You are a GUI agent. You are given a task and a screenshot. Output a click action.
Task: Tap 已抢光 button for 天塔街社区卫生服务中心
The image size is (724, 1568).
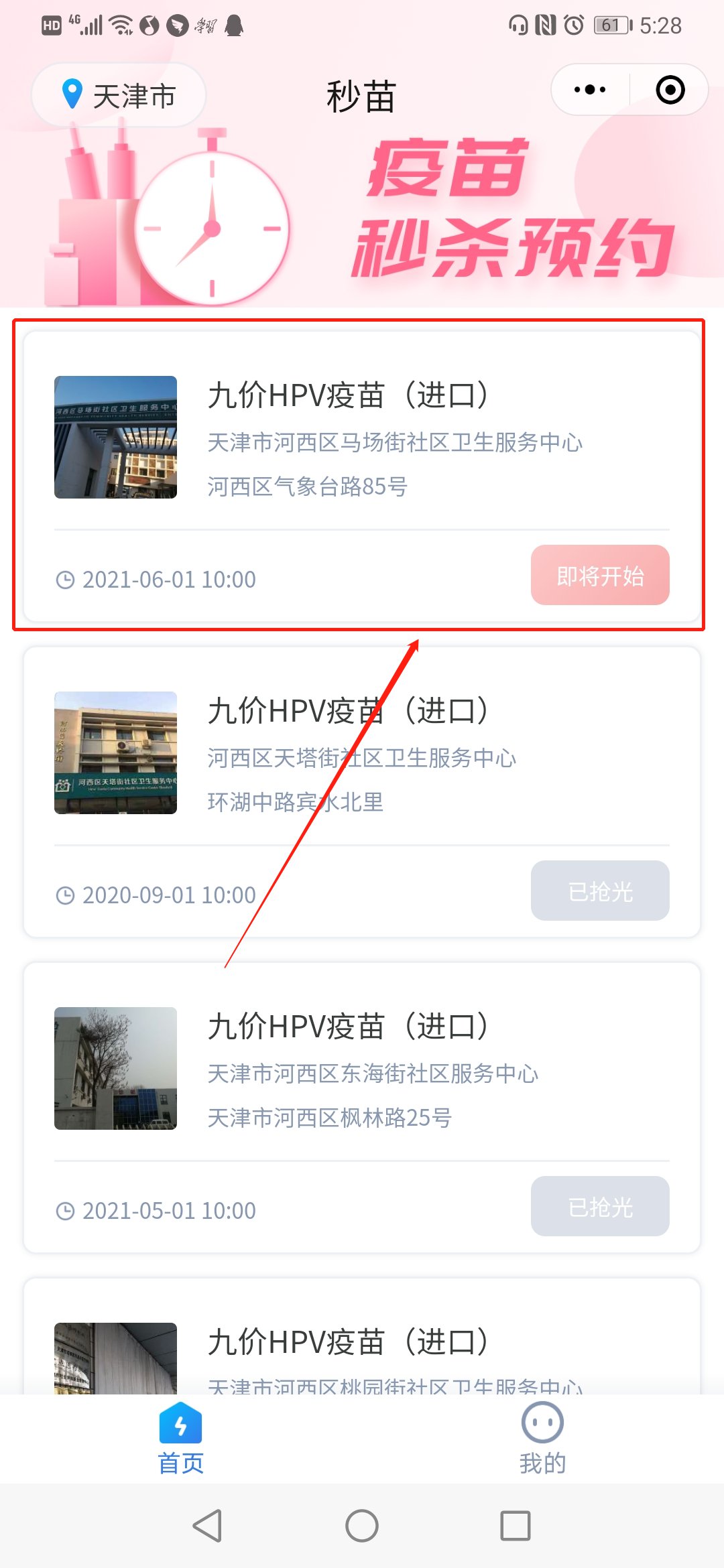tap(600, 891)
